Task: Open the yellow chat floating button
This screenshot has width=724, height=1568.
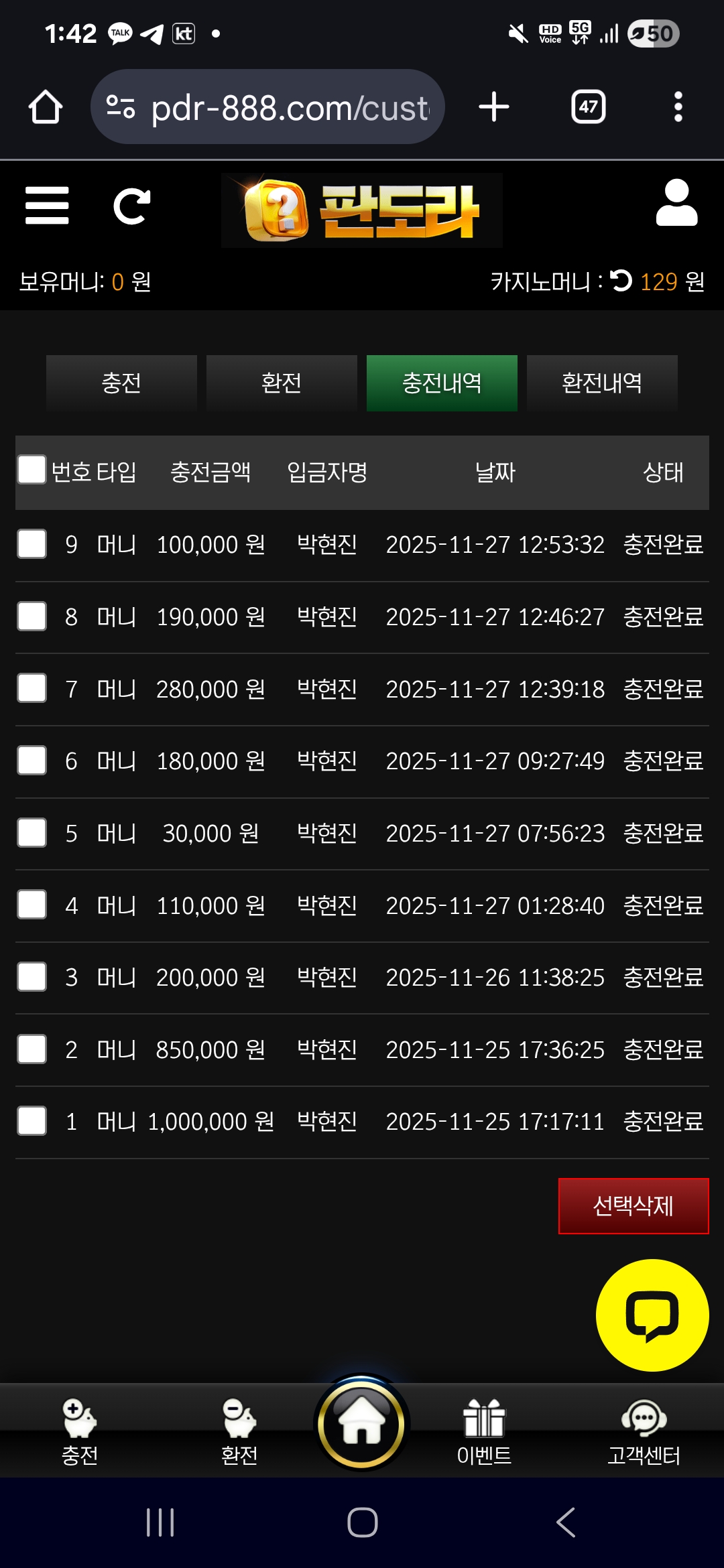Action: (x=652, y=1315)
